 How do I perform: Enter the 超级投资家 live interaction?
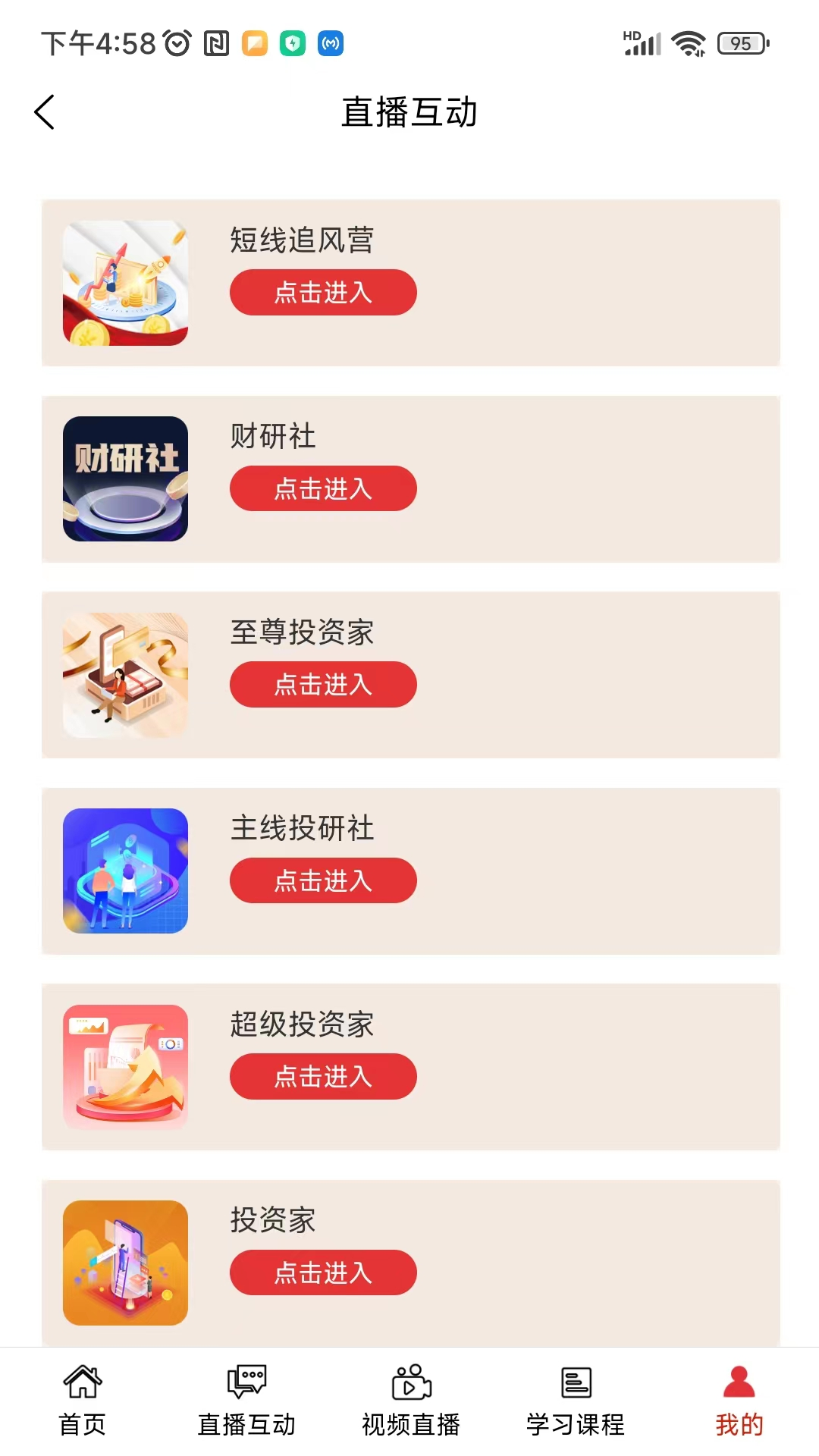pos(323,1076)
